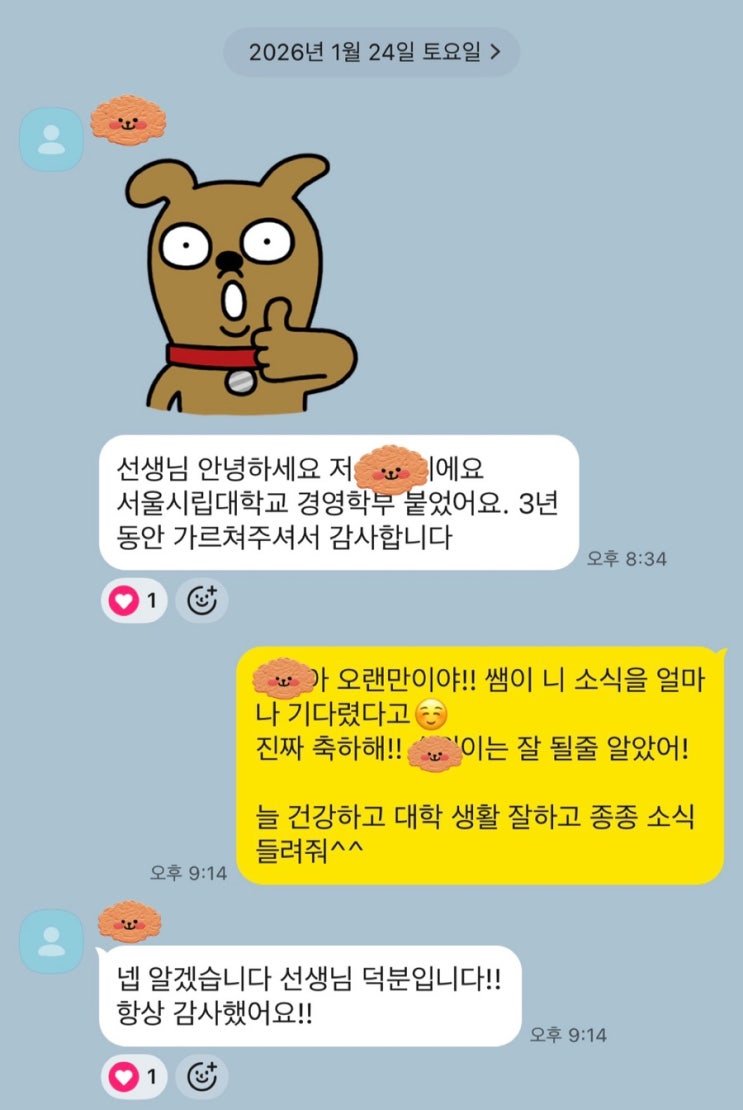Open the 2026년 1월 24일 토요일 date chip
The image size is (743, 1110).
[x=371, y=52]
